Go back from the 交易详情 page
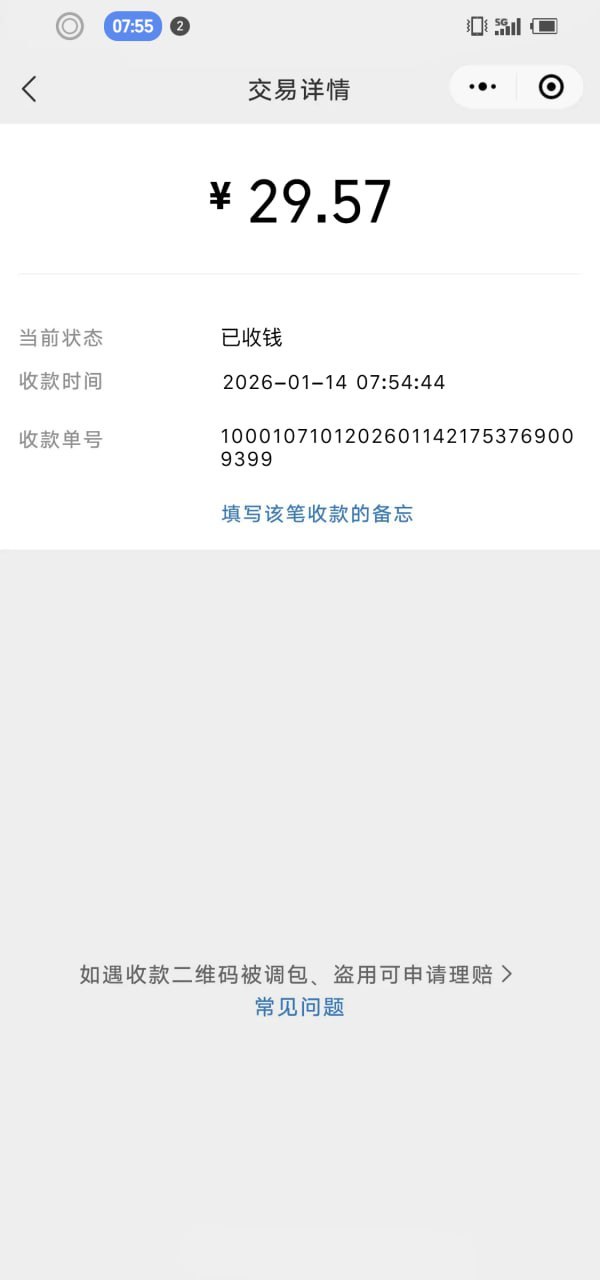Screen dimensions: 600x1280 pyautogui.click(x=29, y=89)
